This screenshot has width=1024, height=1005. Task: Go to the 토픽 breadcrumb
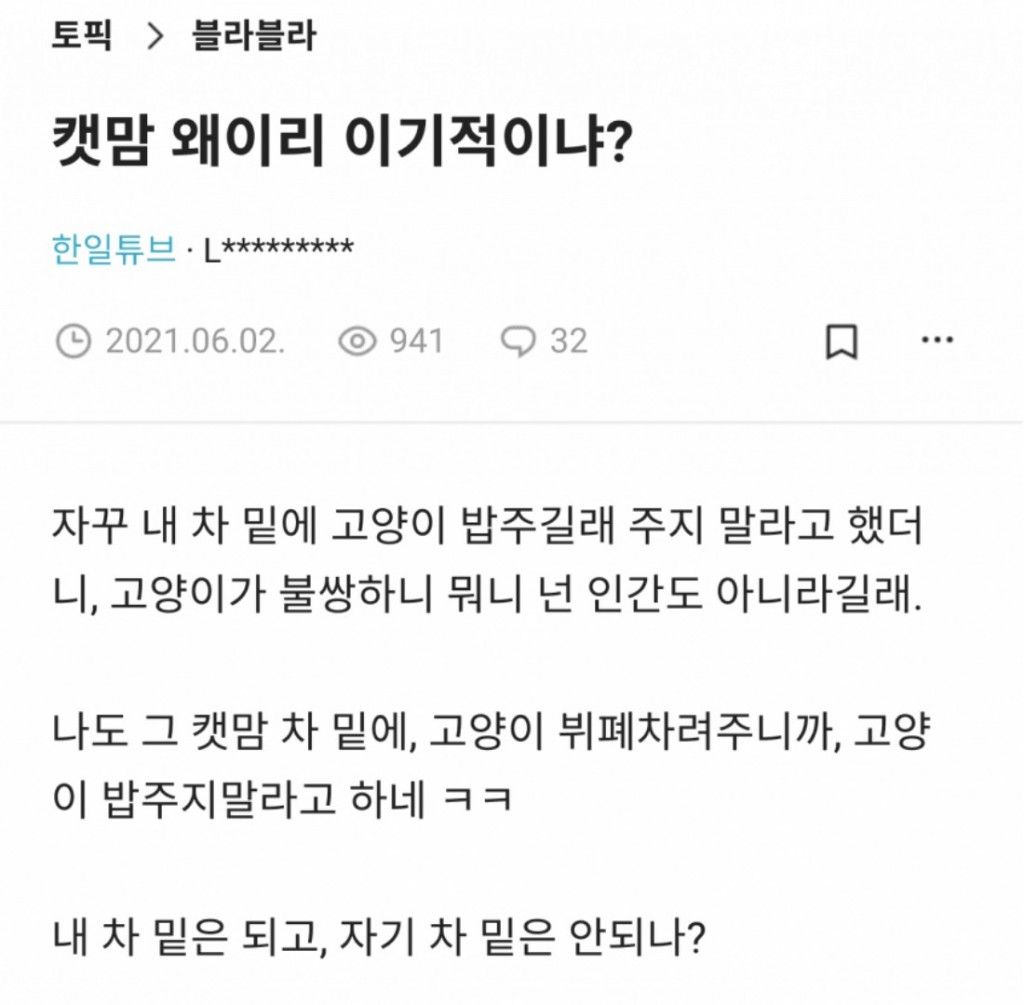tap(82, 37)
